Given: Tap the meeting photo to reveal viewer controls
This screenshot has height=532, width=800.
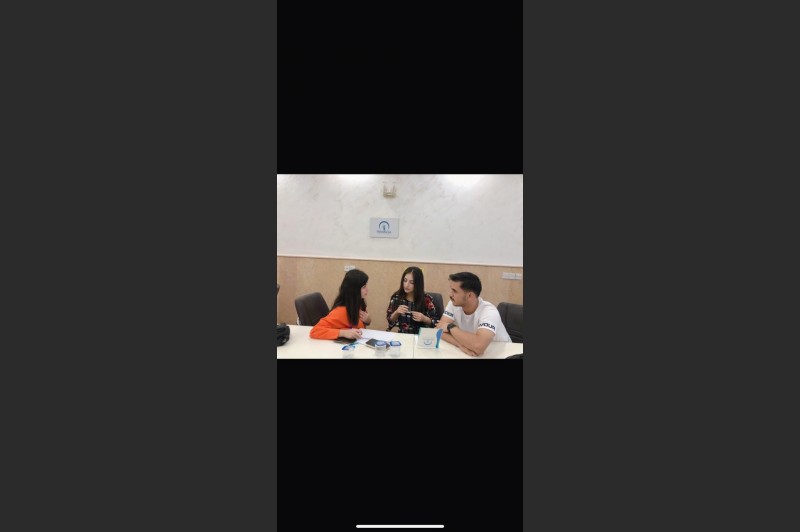Looking at the screenshot, I should coord(399,266).
